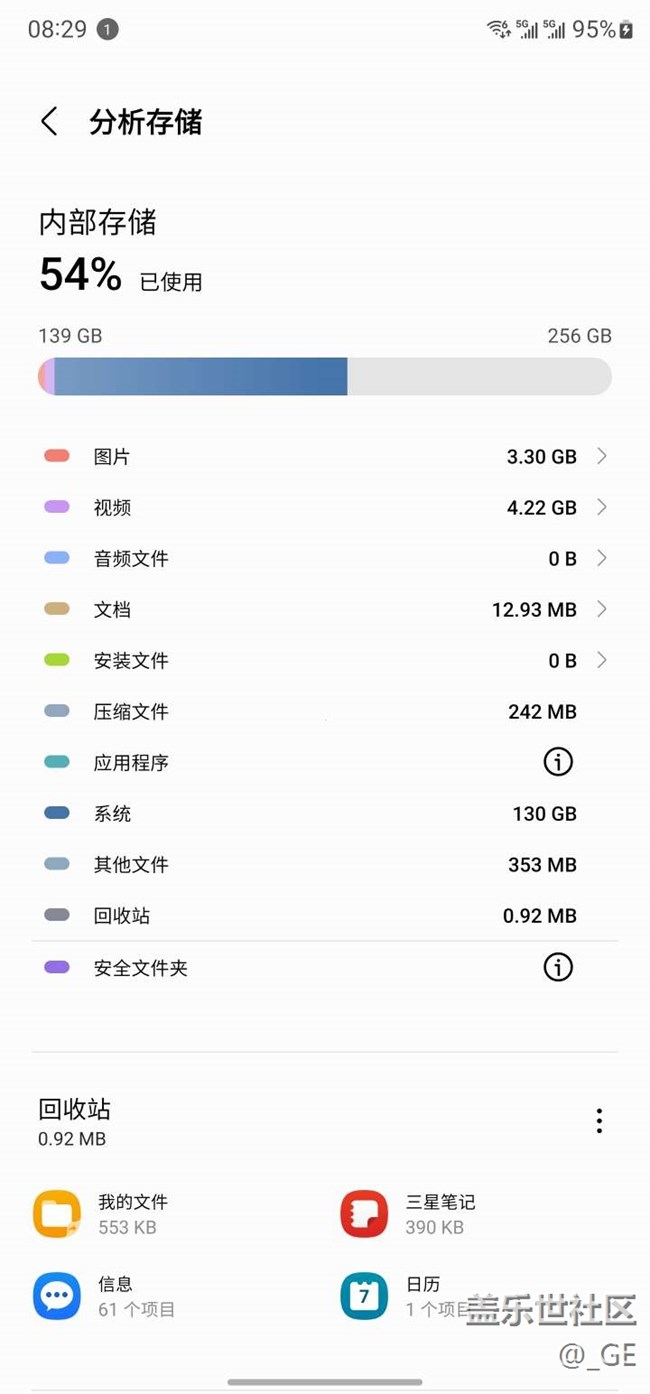This screenshot has width=650, height=1394.
Task: Show info for 应用程序 storage
Action: click(558, 762)
